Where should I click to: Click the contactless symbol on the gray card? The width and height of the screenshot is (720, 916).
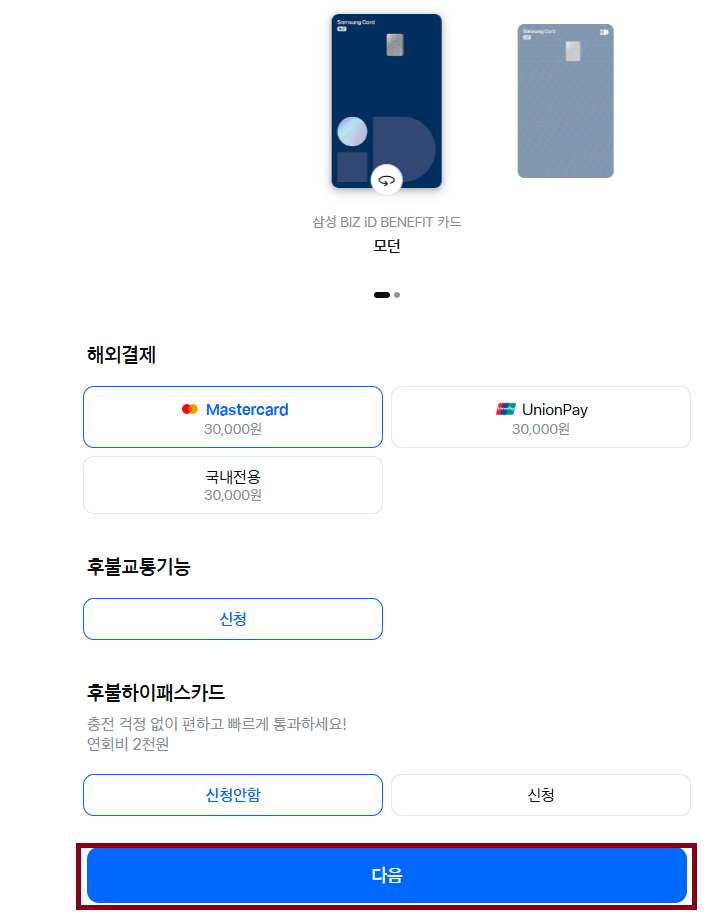(603, 33)
